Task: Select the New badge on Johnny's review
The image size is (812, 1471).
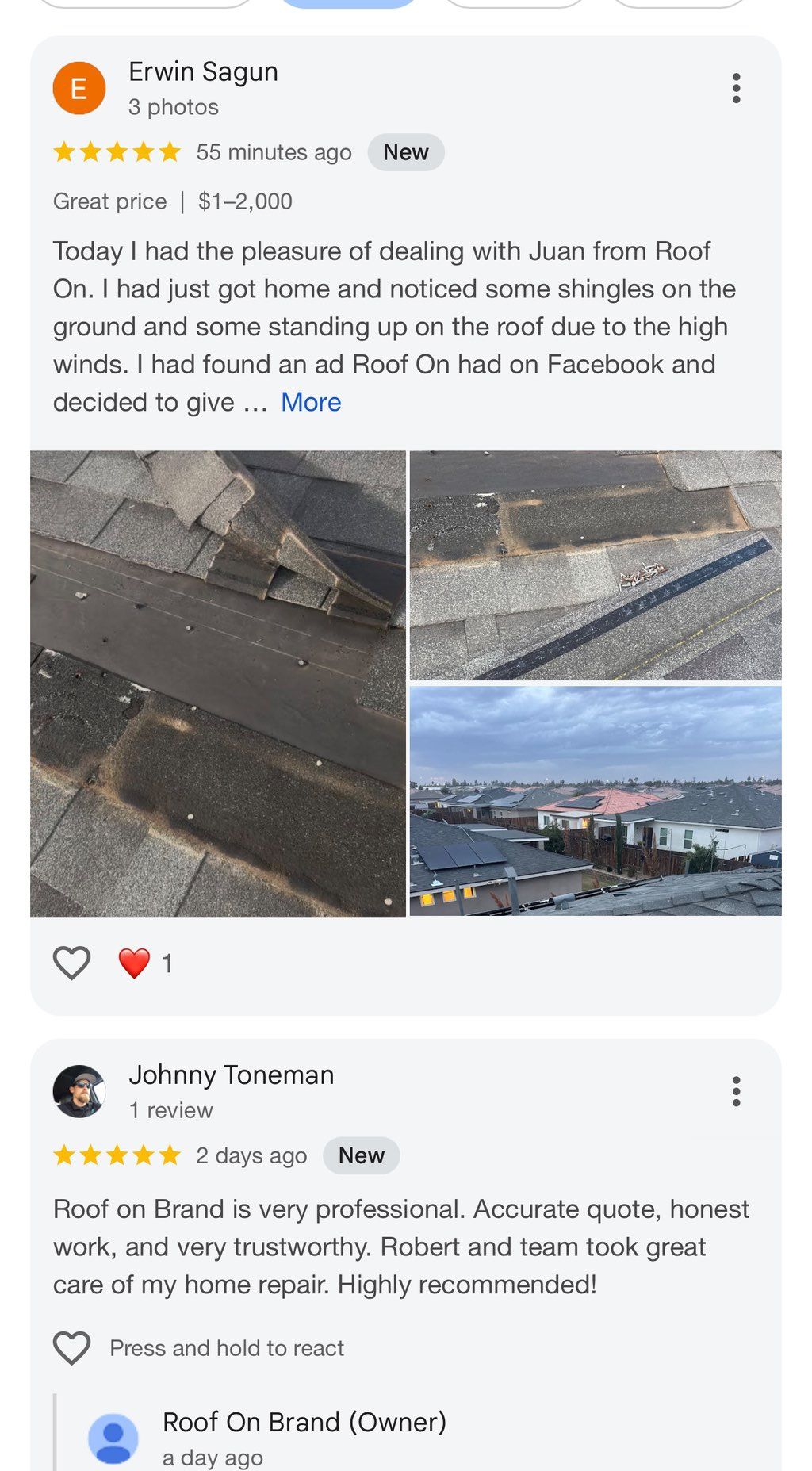Action: point(361,1155)
